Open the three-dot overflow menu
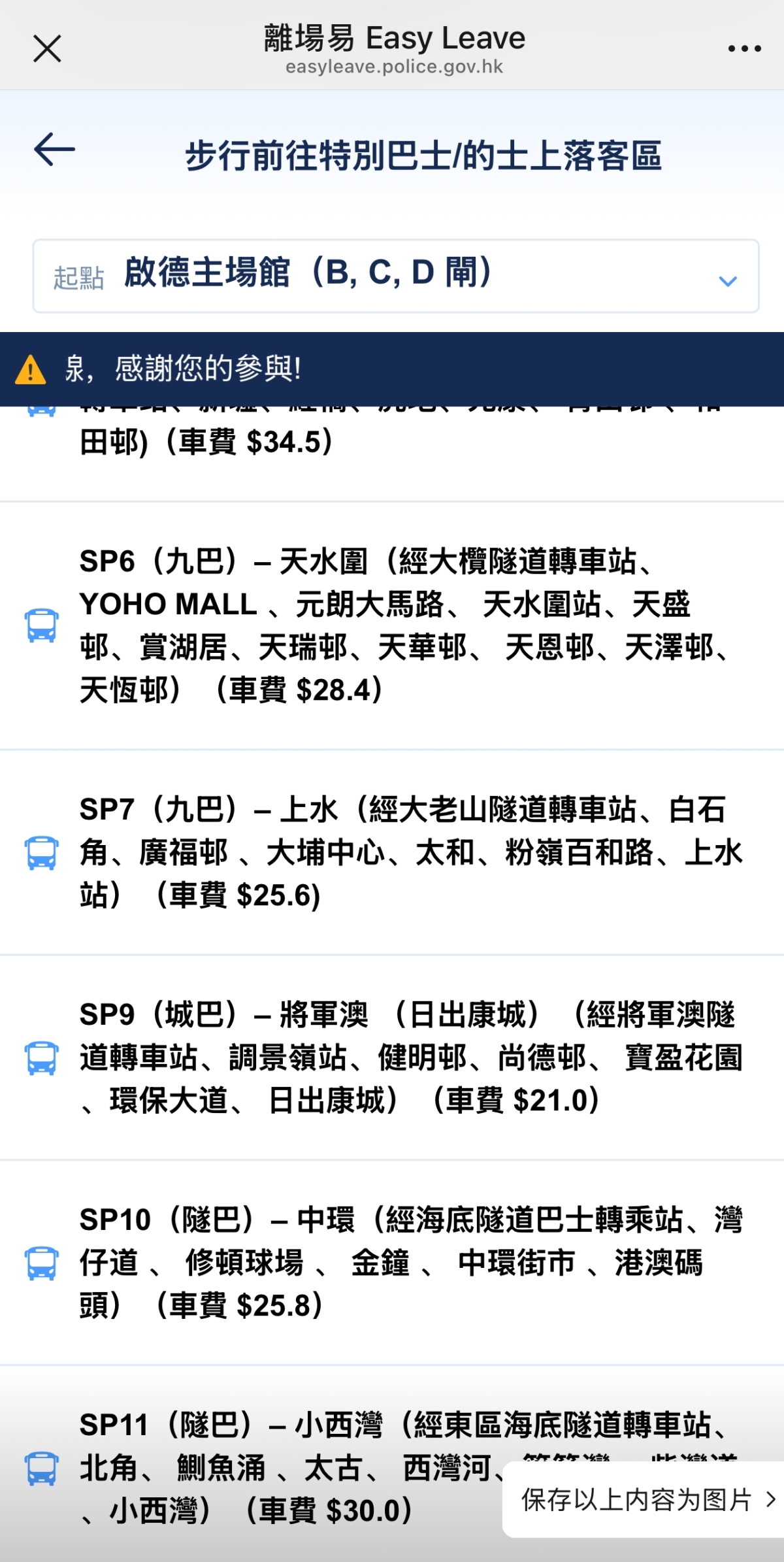Screen dimensions: 784x1562 (x=744, y=48)
